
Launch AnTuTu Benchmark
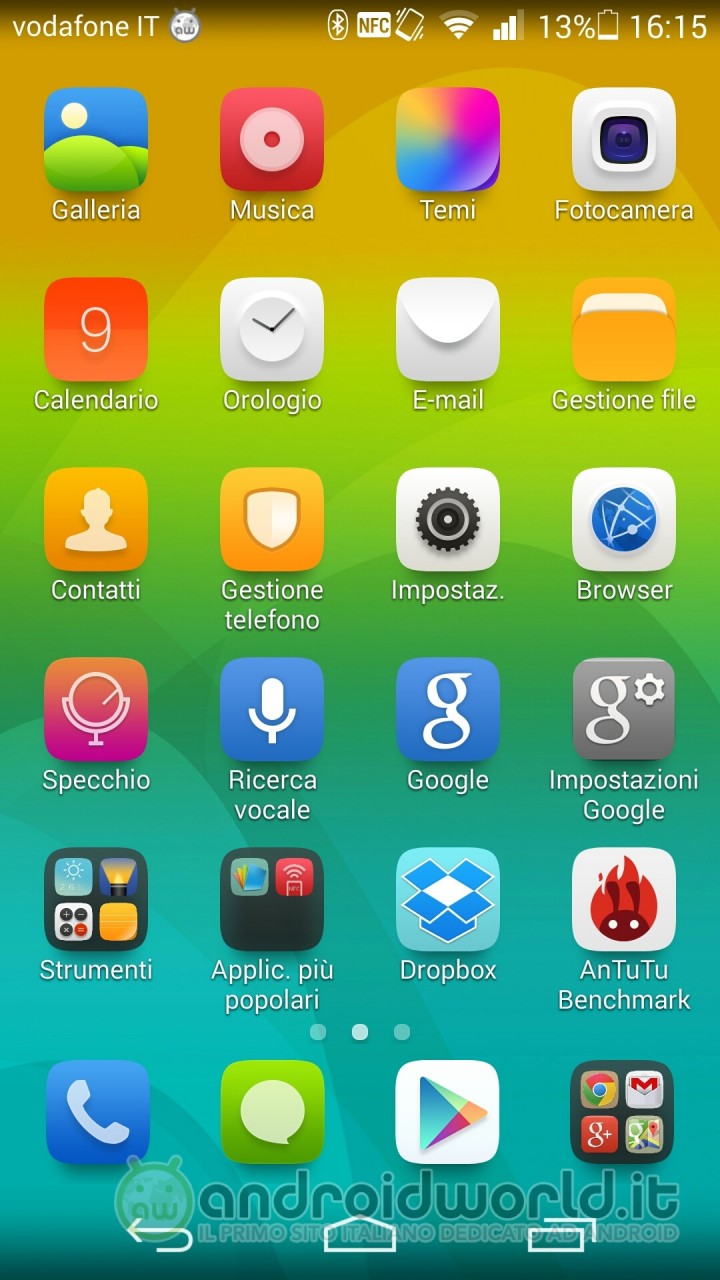point(623,898)
